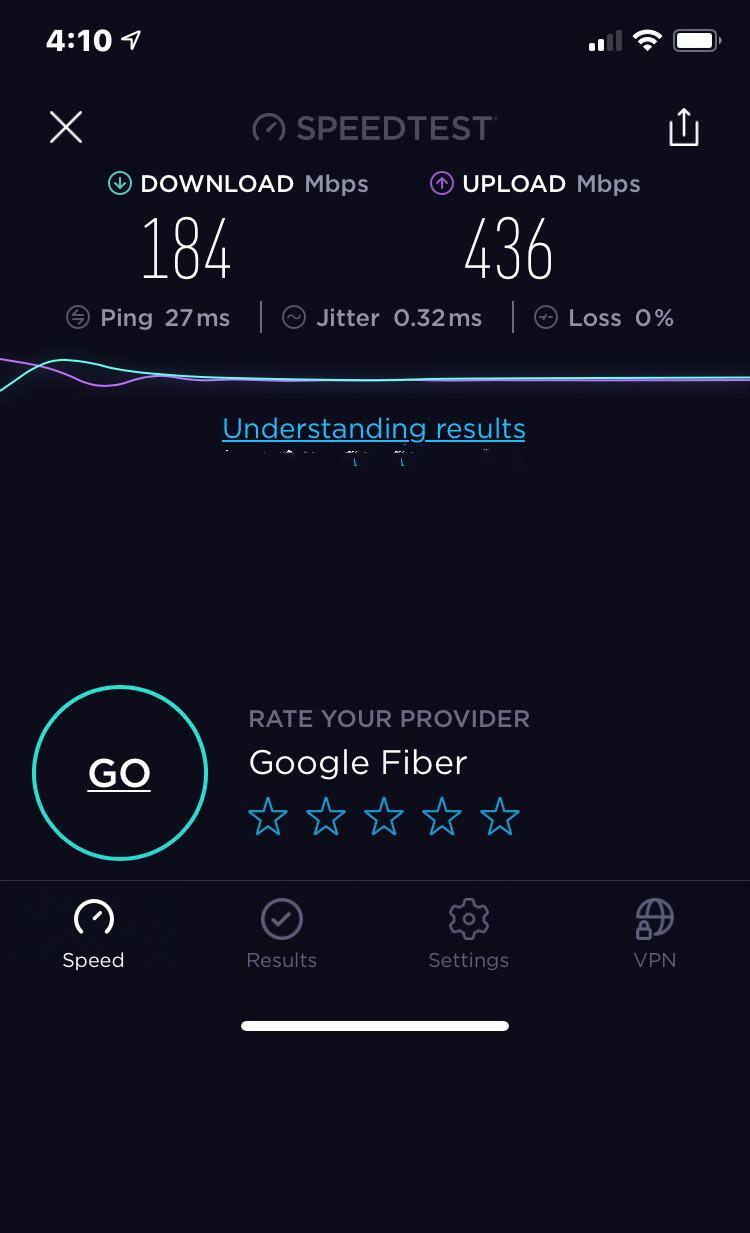Rate Google Fiber one star
The image size is (750, 1233).
tap(268, 818)
